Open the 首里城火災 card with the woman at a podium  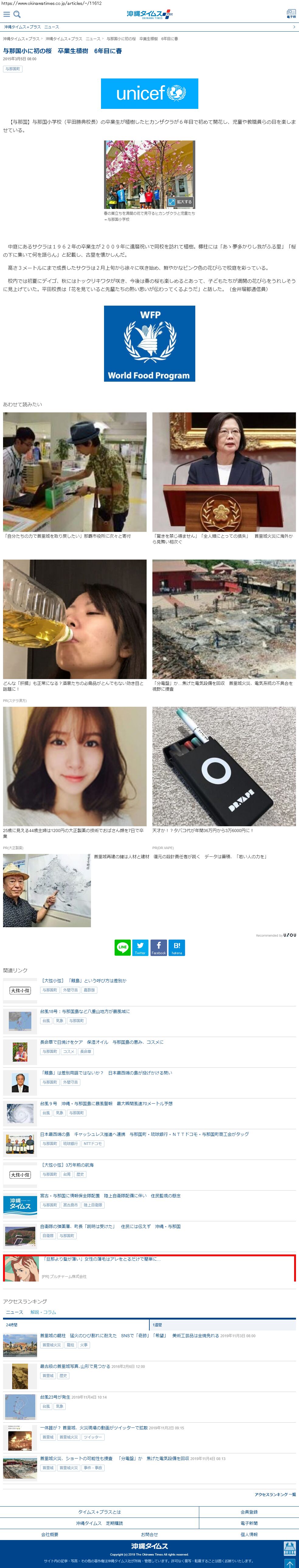click(x=224, y=472)
